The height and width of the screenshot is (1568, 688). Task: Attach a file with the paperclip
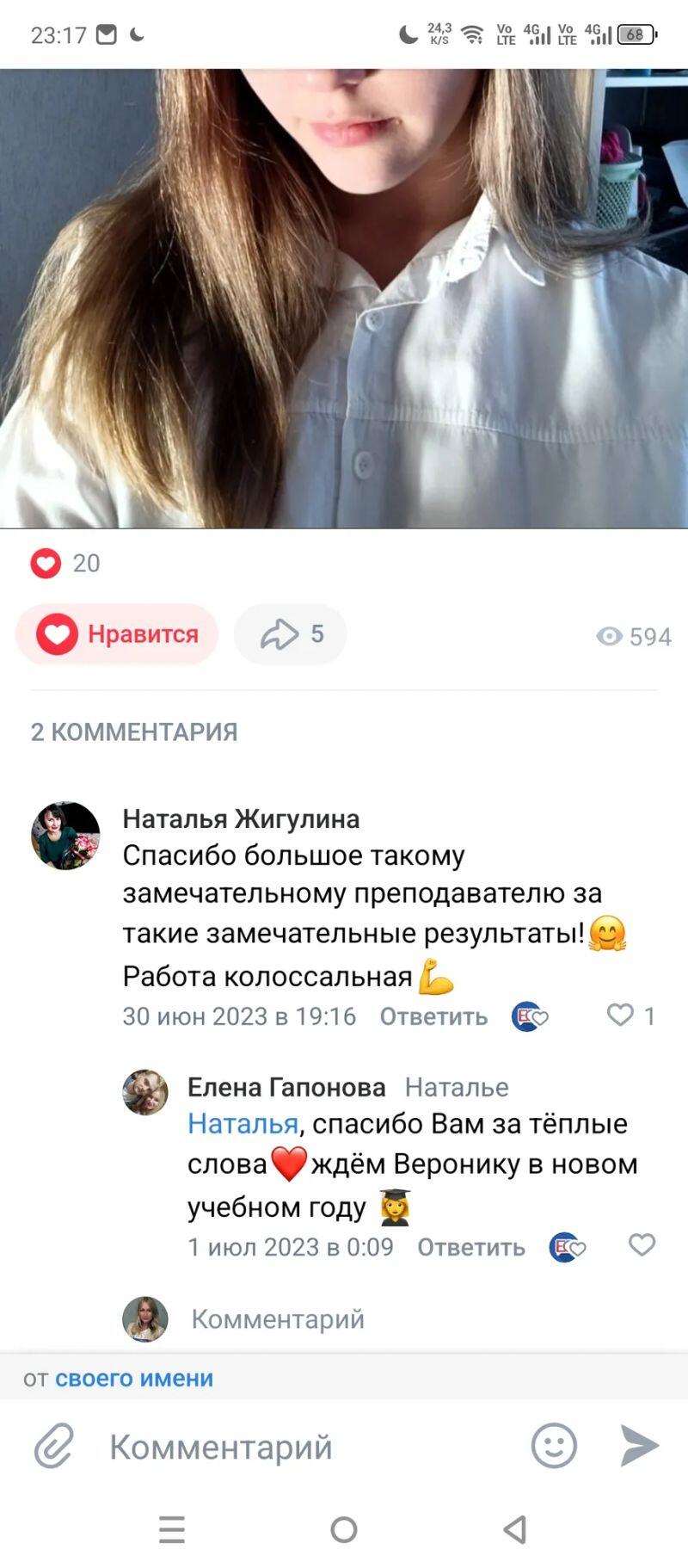[x=54, y=1446]
